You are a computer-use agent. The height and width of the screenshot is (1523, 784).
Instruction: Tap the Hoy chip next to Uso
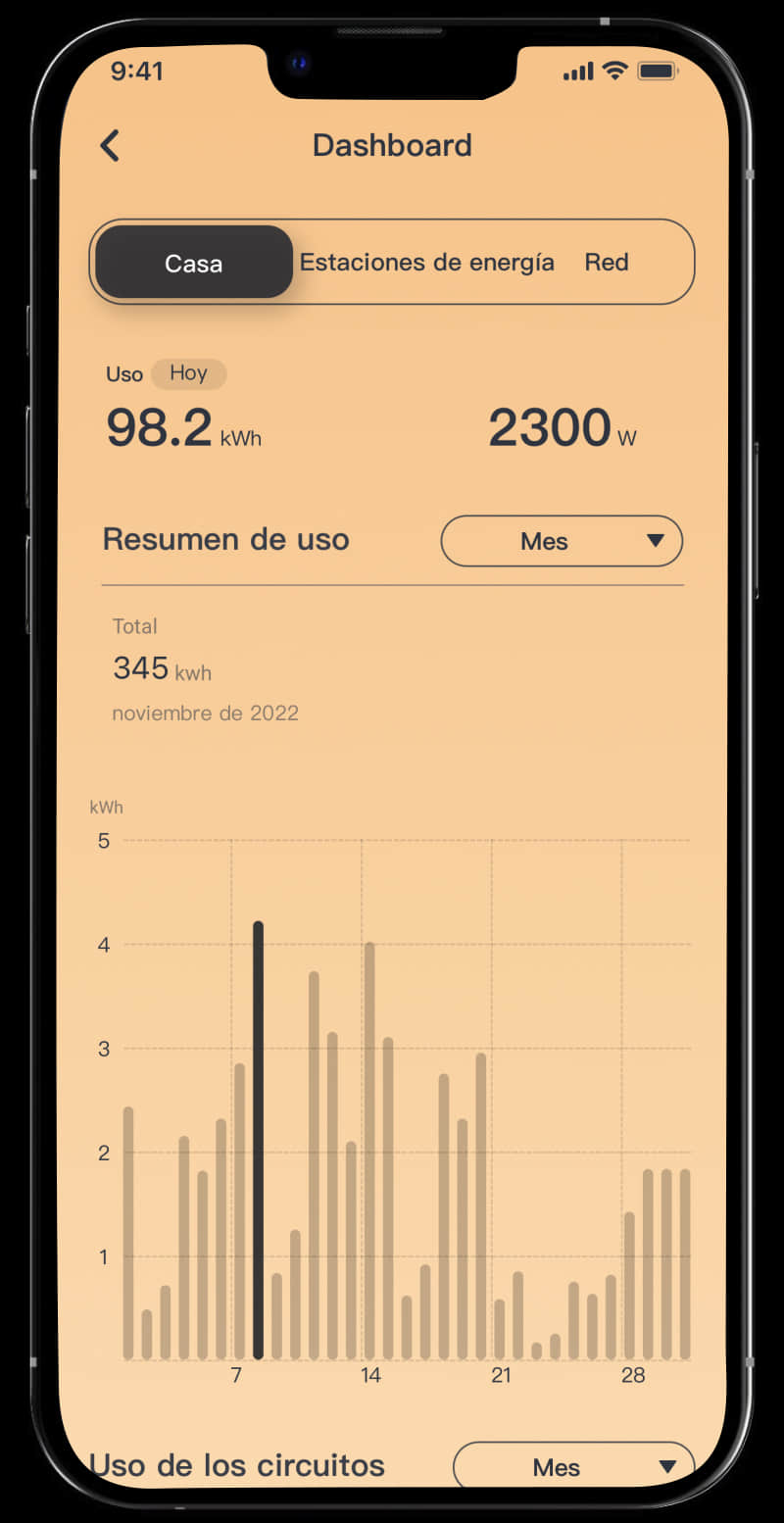pos(188,373)
